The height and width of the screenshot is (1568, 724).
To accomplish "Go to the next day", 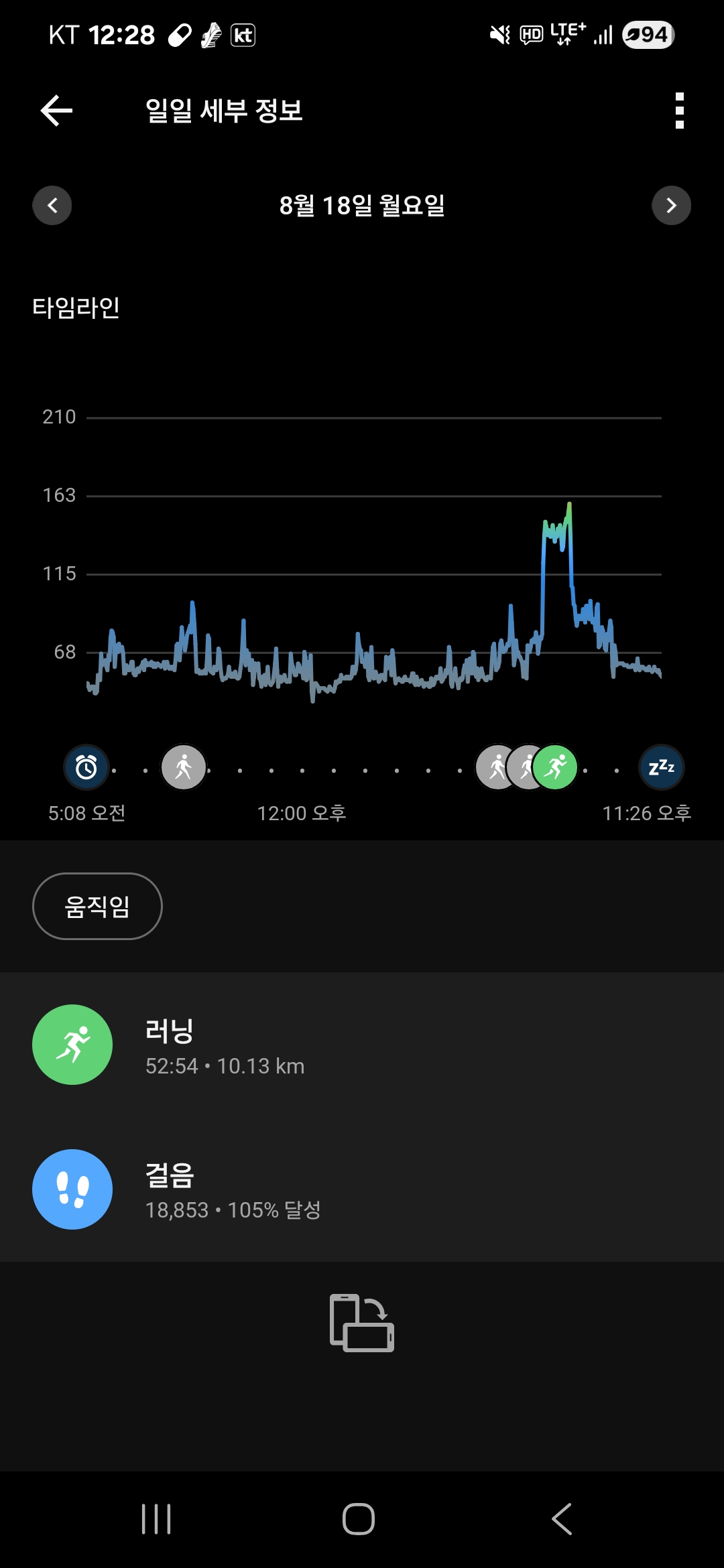I will [x=671, y=205].
